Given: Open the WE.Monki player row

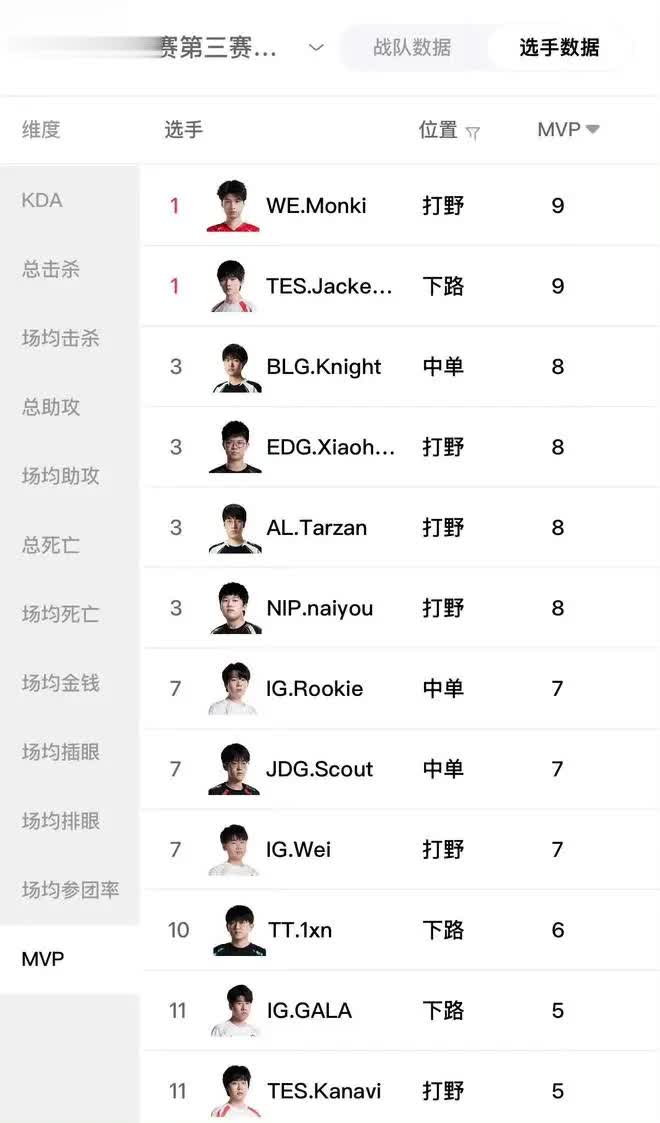Looking at the screenshot, I should [x=316, y=206].
